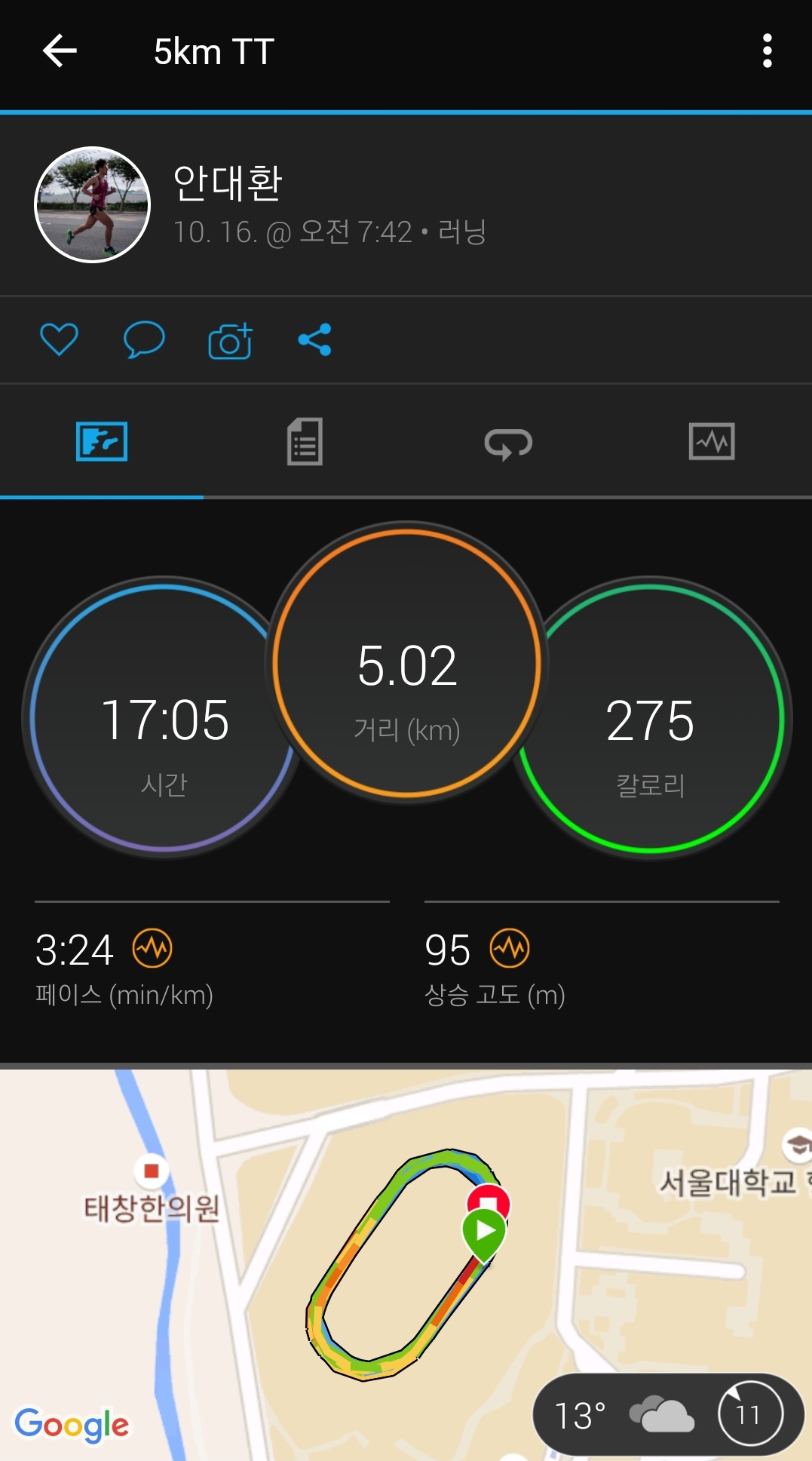Comment on this activity
This screenshot has width=812, height=1461.
144,339
